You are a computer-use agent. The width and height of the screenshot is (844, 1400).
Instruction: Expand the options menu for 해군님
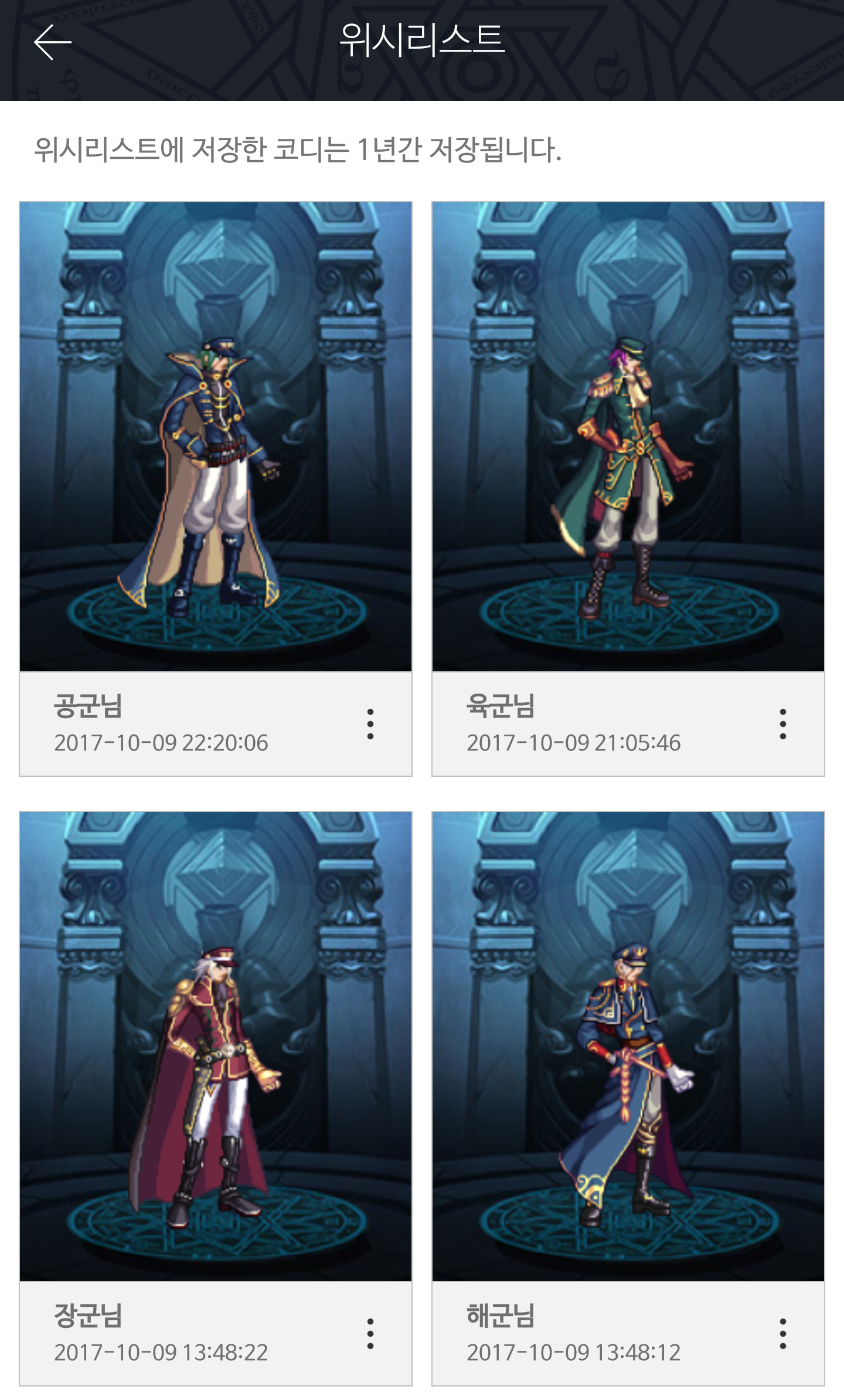783,1334
